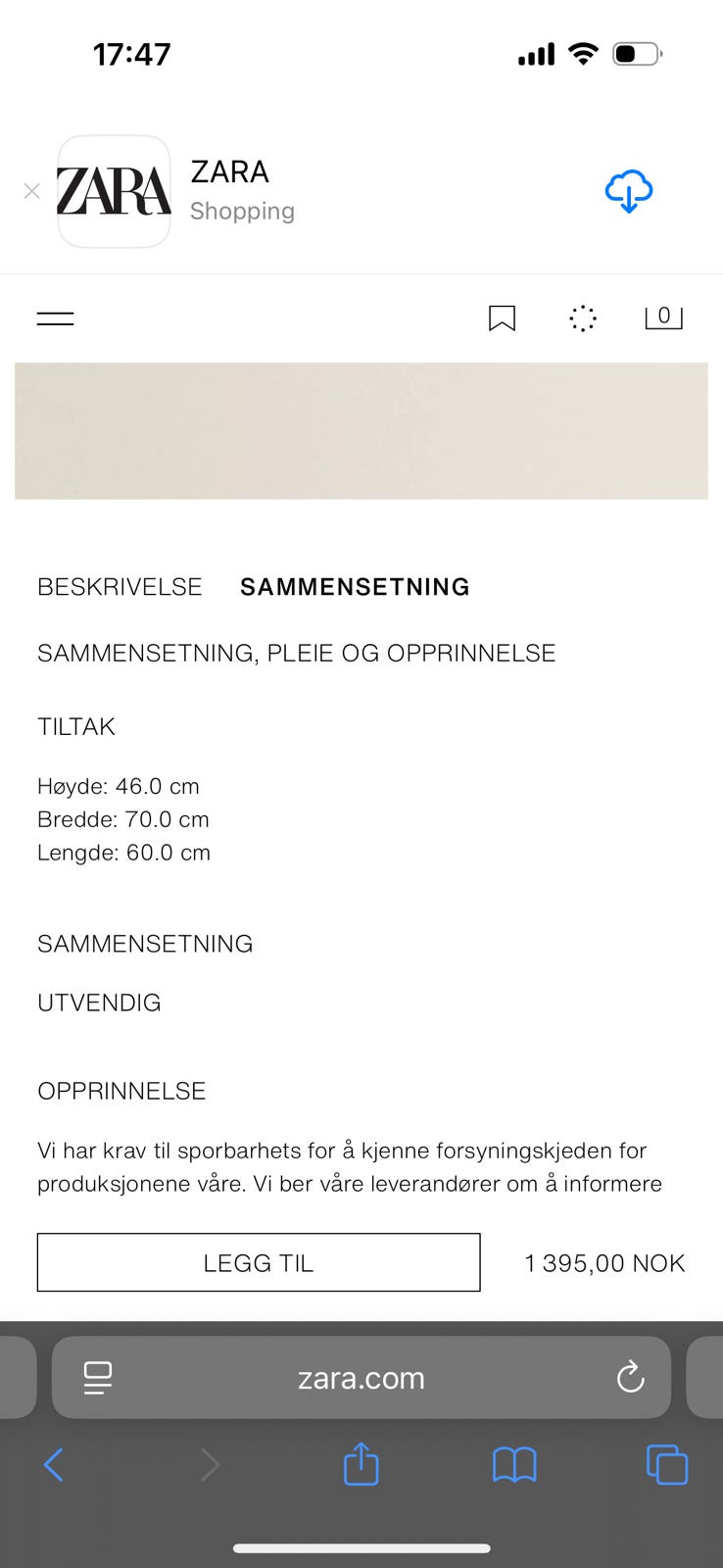This screenshot has width=723, height=1568.
Task: Go back using the blue back arrow
Action: point(54,1465)
